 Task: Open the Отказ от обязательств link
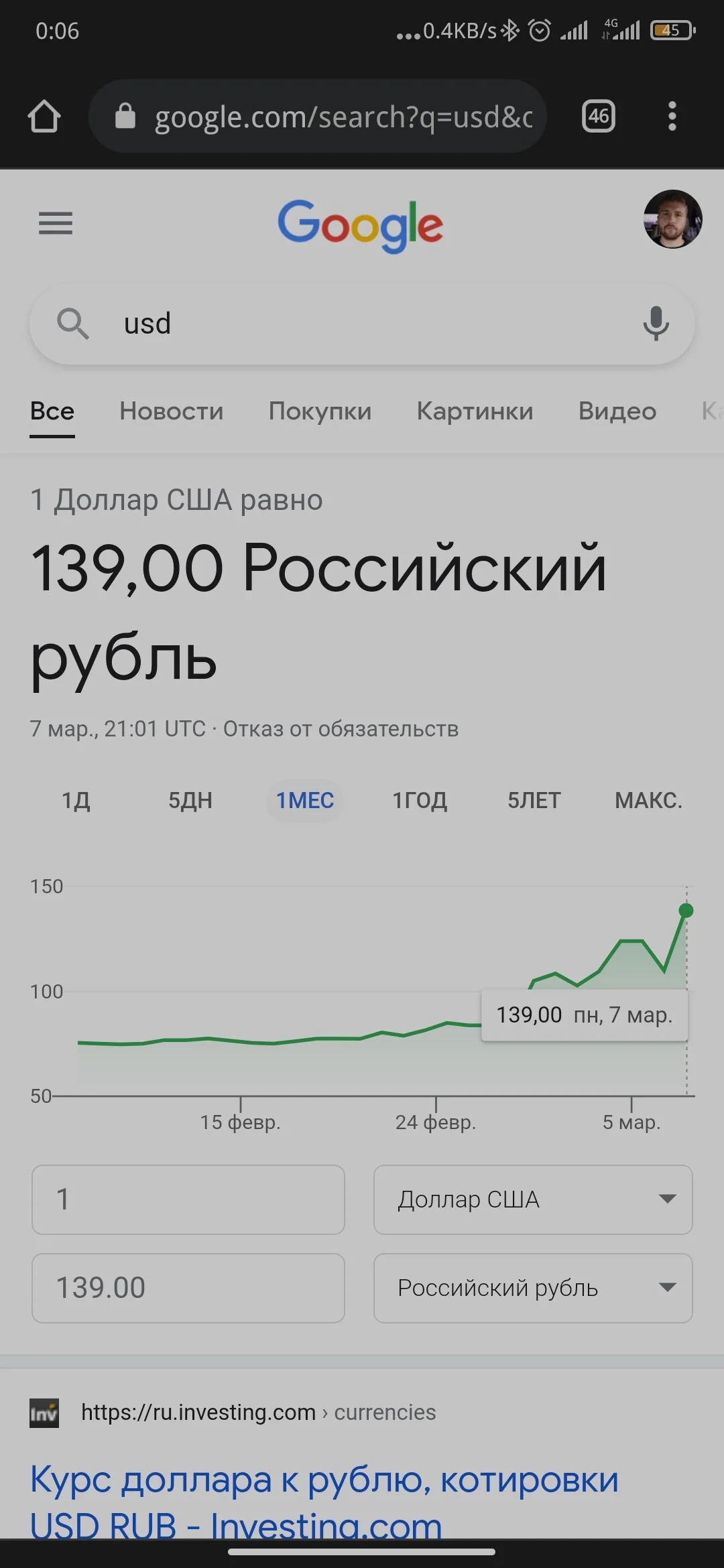341,728
